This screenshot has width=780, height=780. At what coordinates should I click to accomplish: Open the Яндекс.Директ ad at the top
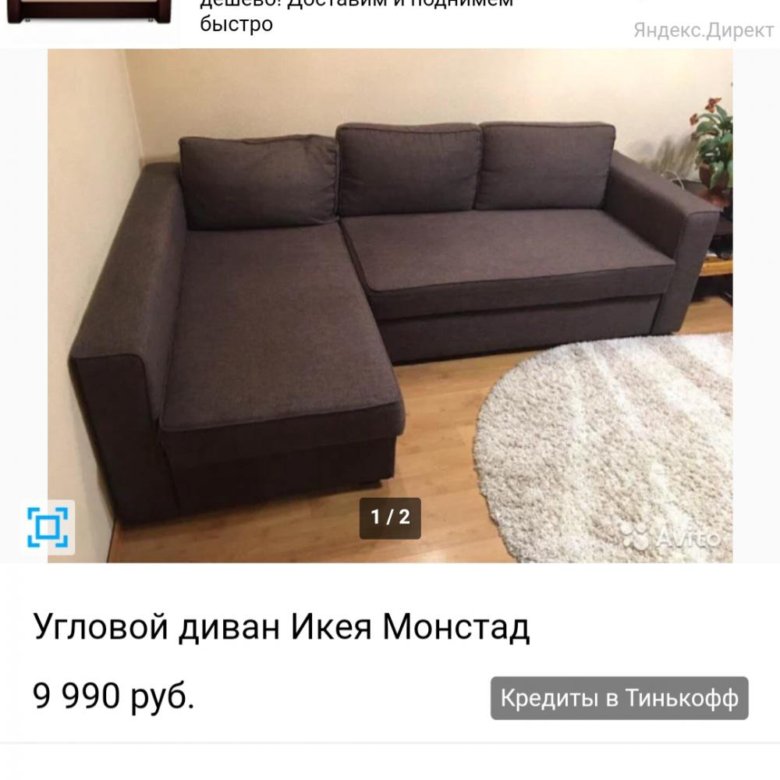pyautogui.click(x=355, y=15)
